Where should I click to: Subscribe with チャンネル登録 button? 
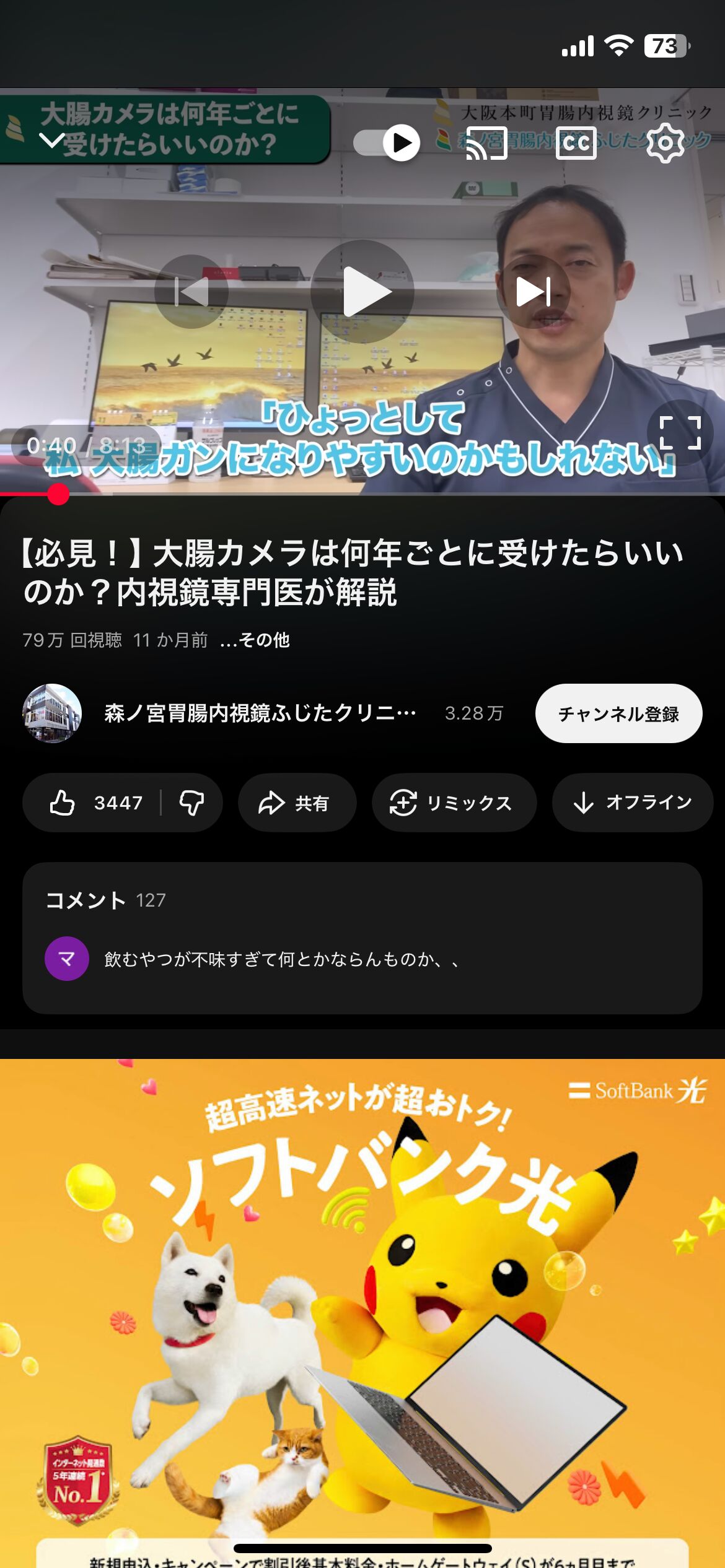pyautogui.click(x=618, y=713)
